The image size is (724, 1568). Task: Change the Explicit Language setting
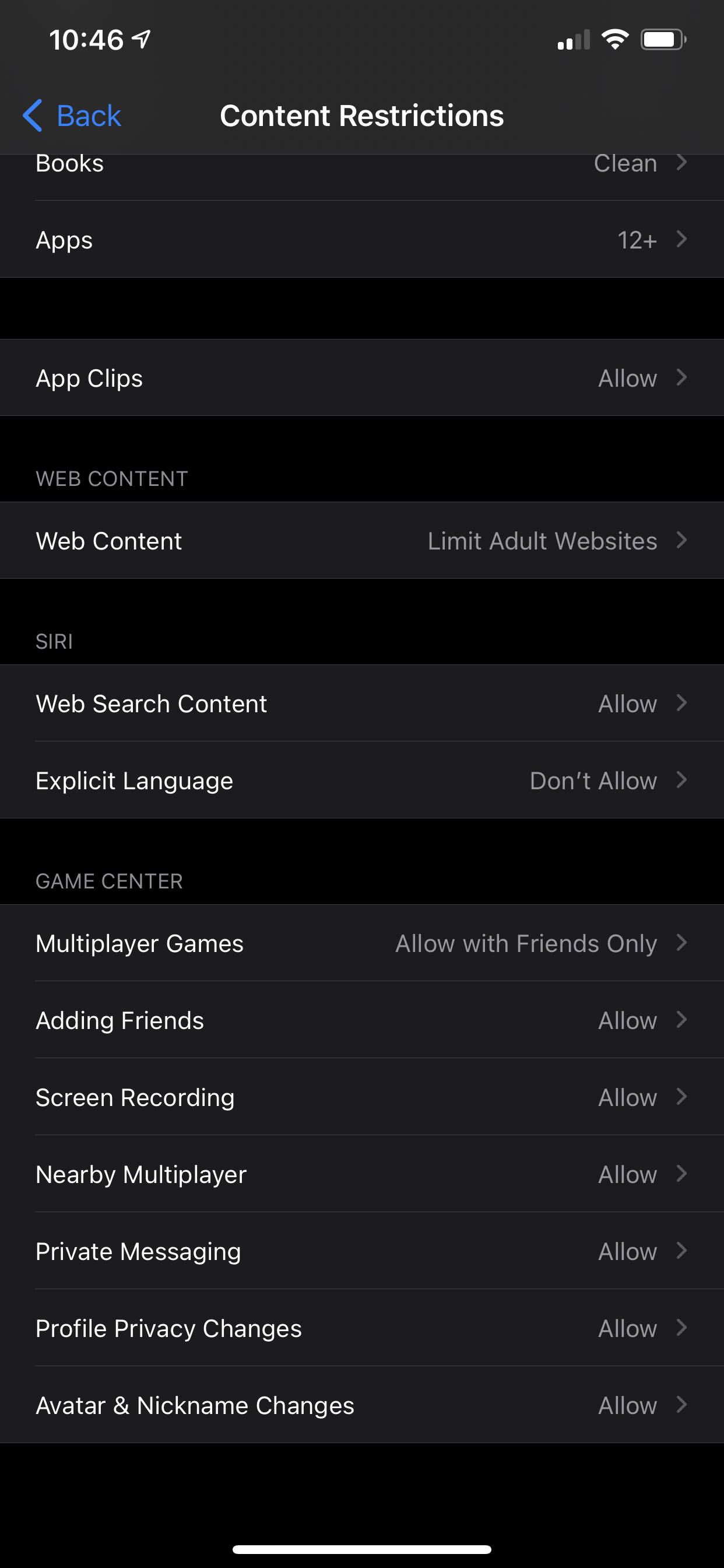coord(361,780)
